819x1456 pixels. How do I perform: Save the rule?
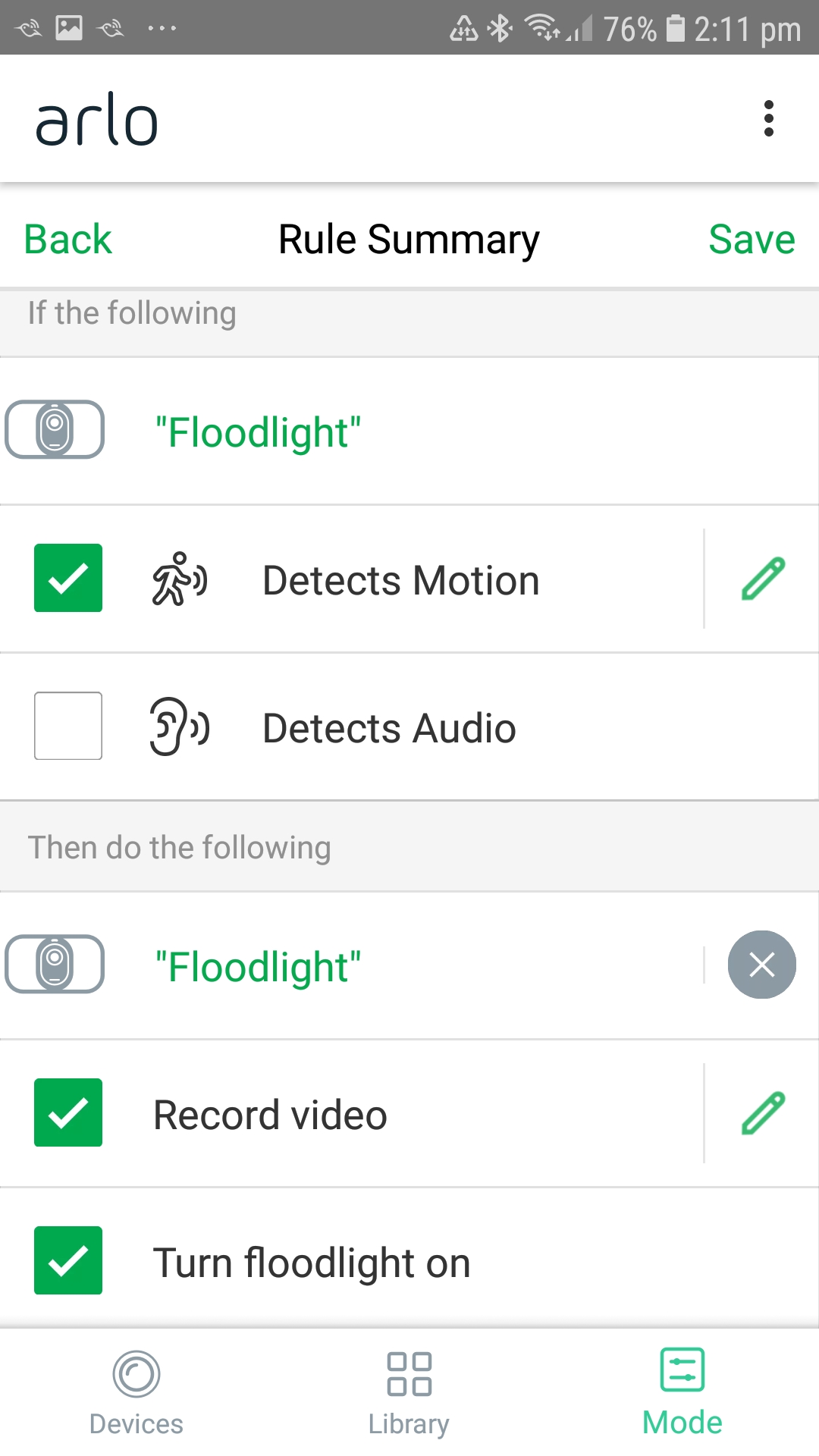coord(752,238)
